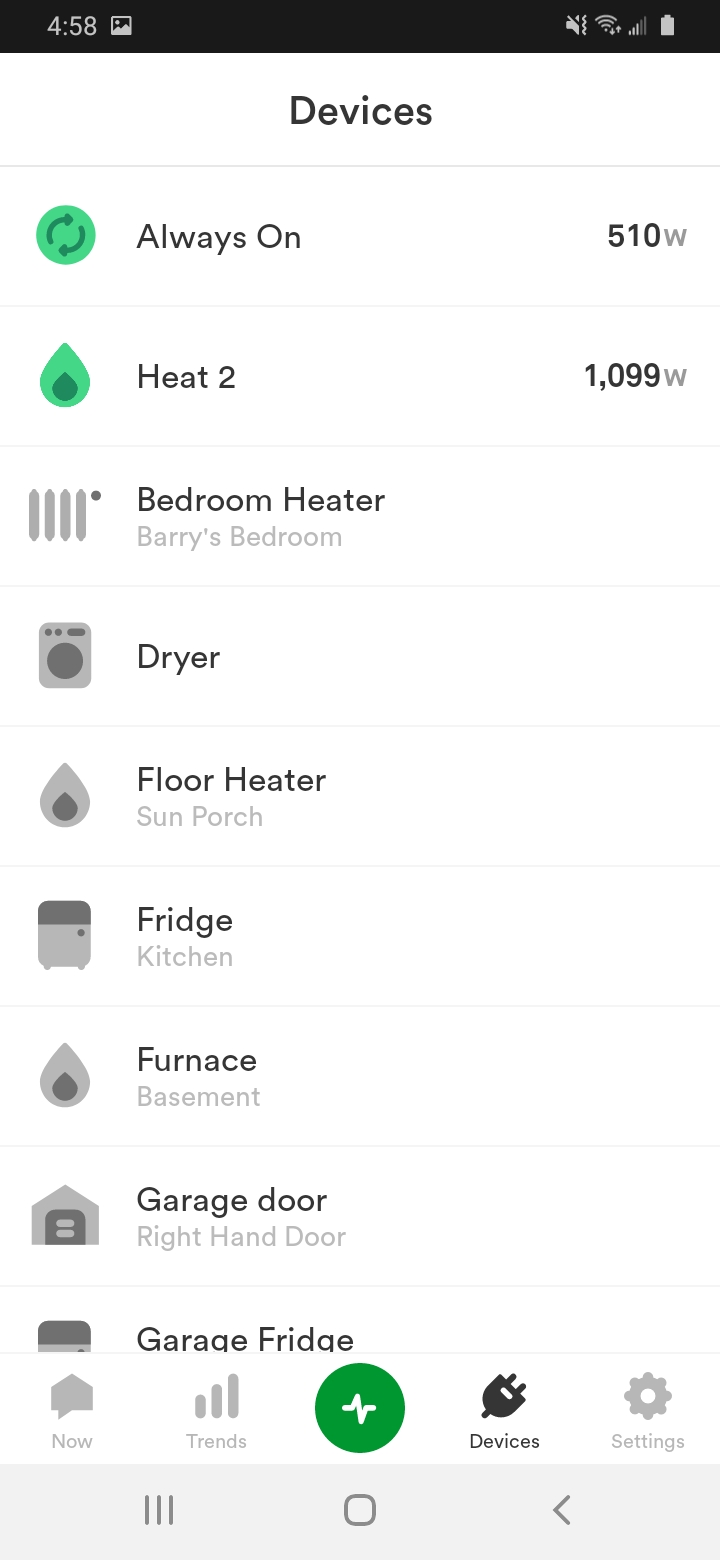Open the Dryer device row
Screen dimensions: 720x1560
click(x=360, y=657)
